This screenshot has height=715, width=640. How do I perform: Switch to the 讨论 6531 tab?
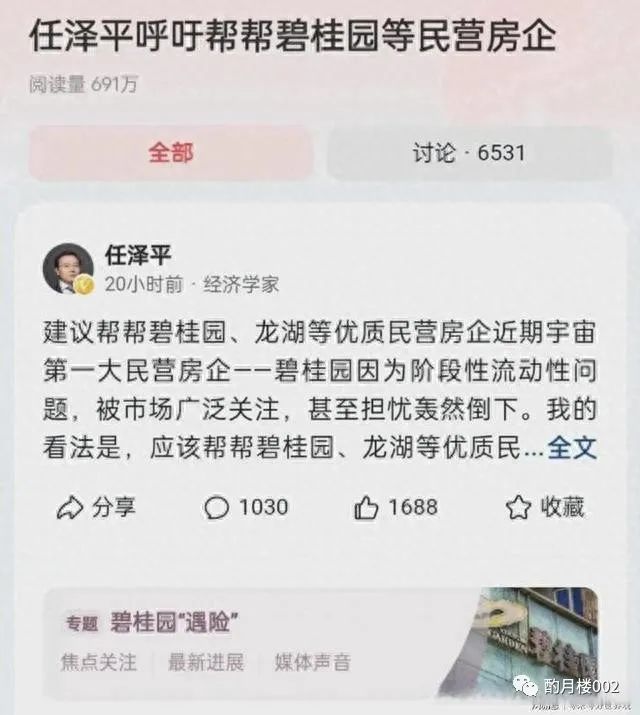[469, 153]
